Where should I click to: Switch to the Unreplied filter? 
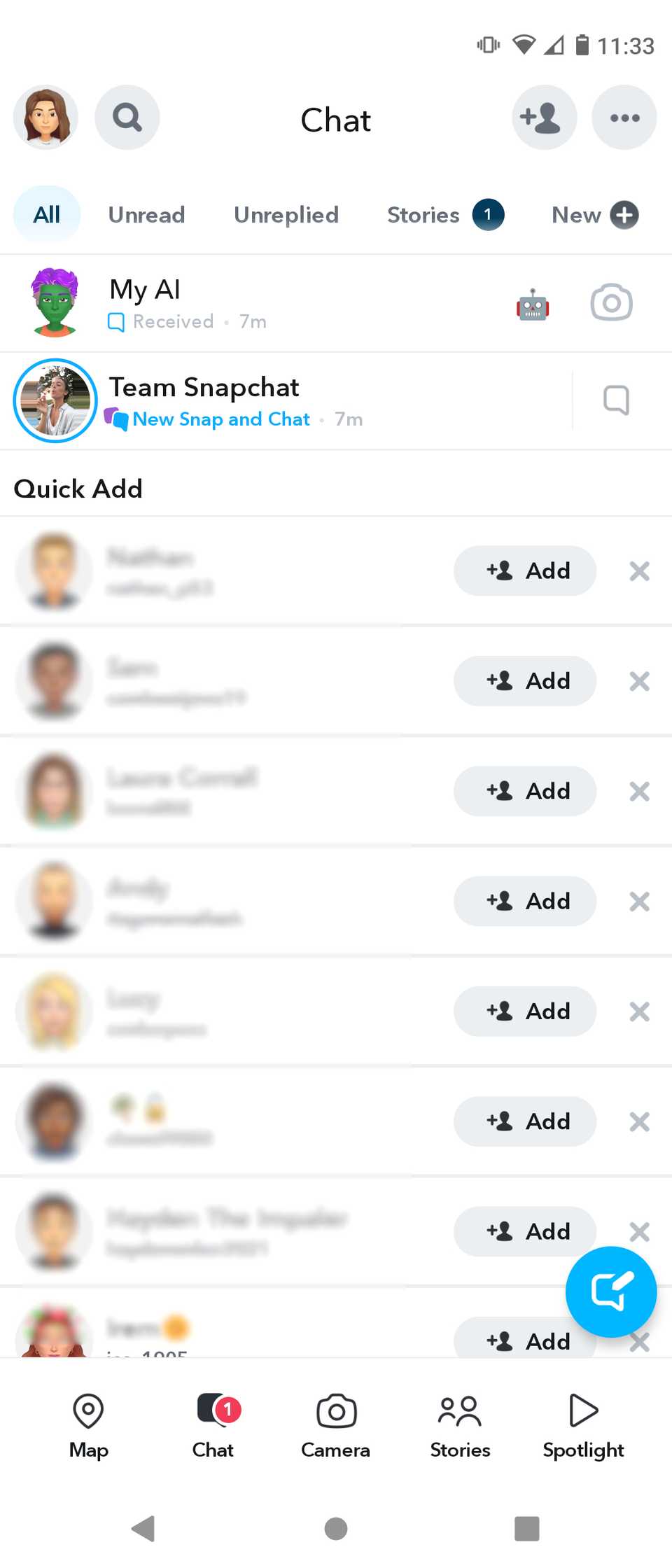tap(286, 215)
